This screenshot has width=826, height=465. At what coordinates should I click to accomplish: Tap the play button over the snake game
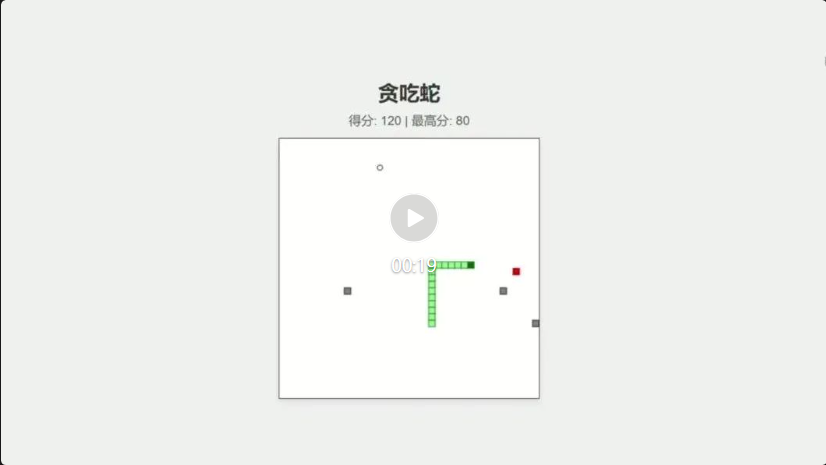[x=413, y=218]
